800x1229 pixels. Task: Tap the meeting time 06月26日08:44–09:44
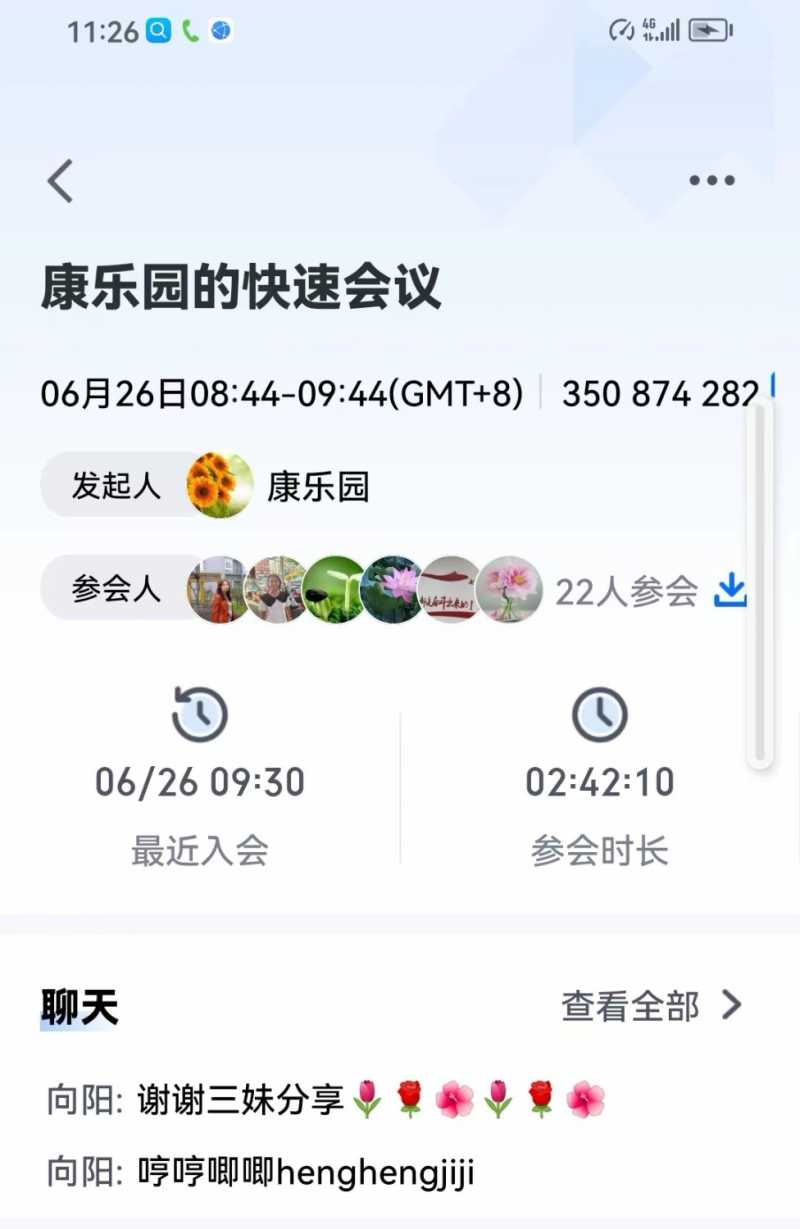coord(283,393)
